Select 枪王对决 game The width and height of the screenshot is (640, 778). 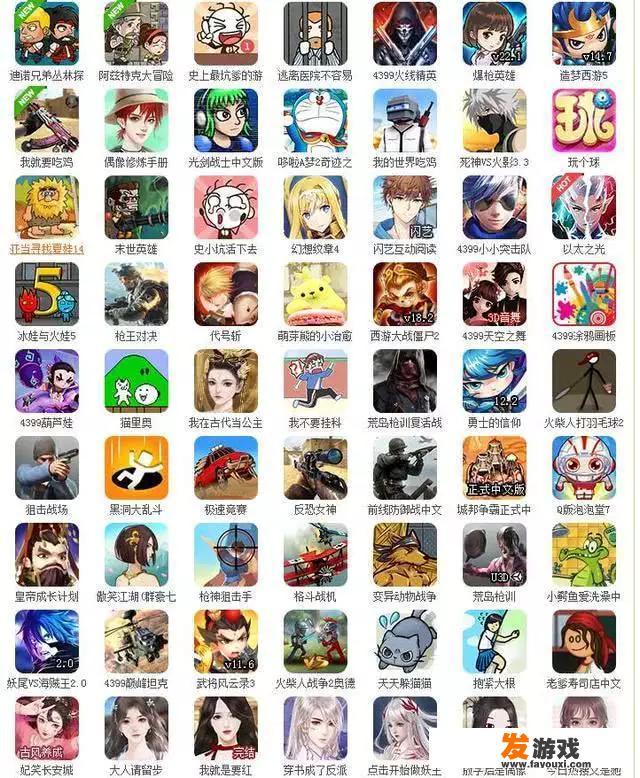click(136, 294)
